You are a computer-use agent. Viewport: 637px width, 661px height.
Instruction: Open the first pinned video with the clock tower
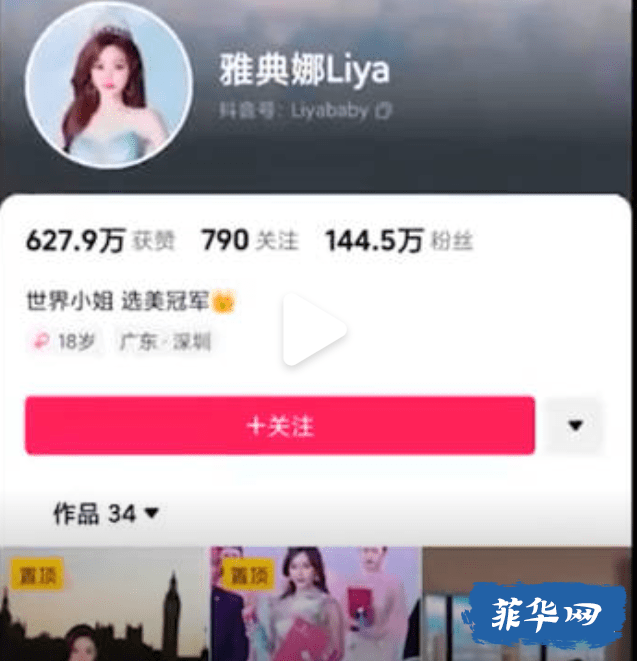click(x=104, y=604)
